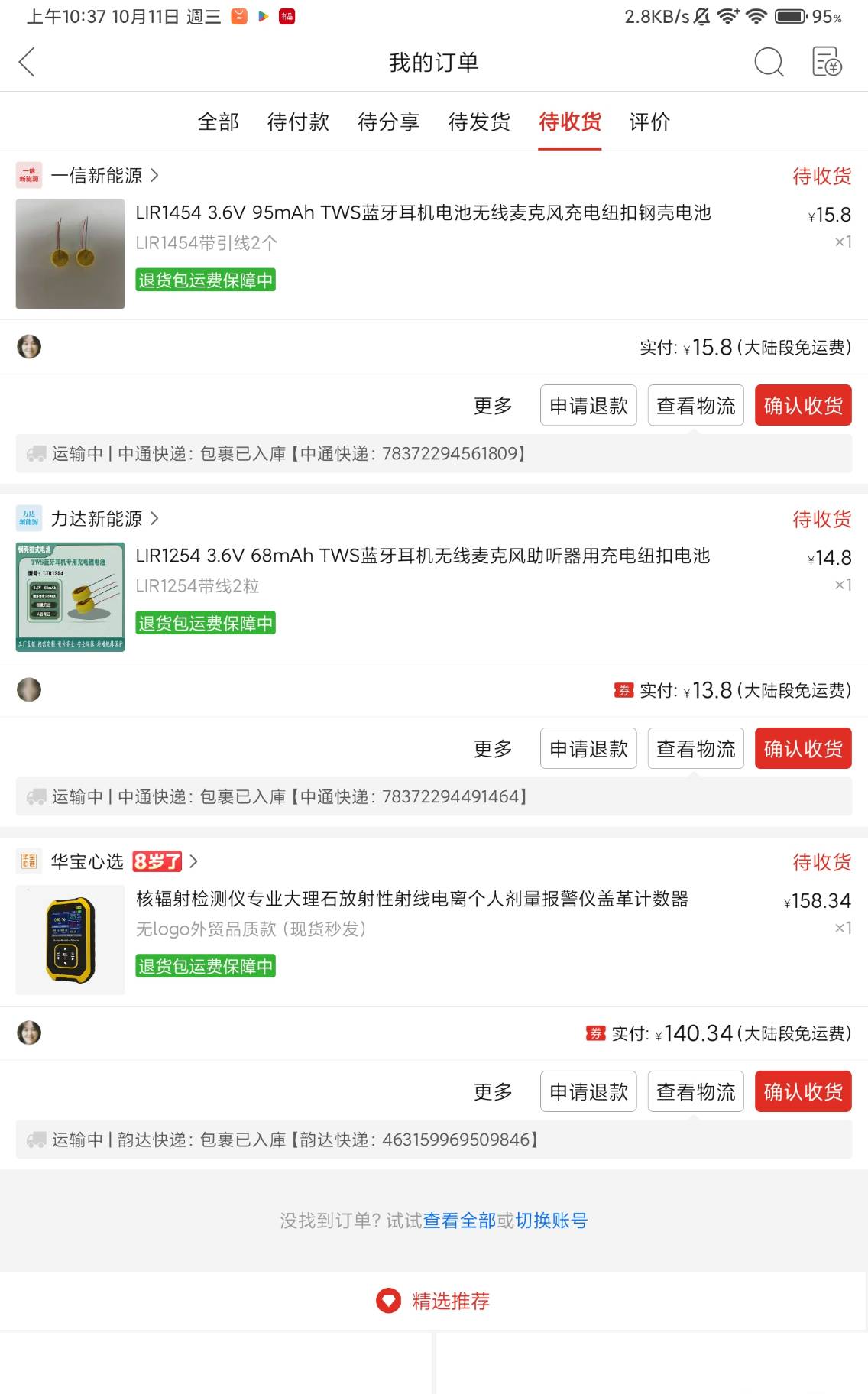Screen dimensions: 868x1394
Task: Confirm receipt with 确认收货 on the LIR1454 order
Action: (x=803, y=406)
